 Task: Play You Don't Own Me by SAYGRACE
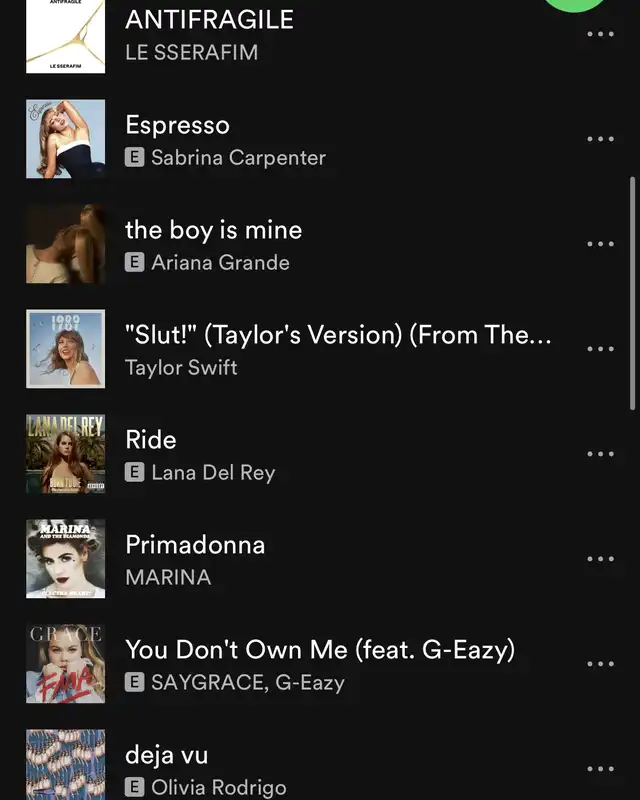319,651
